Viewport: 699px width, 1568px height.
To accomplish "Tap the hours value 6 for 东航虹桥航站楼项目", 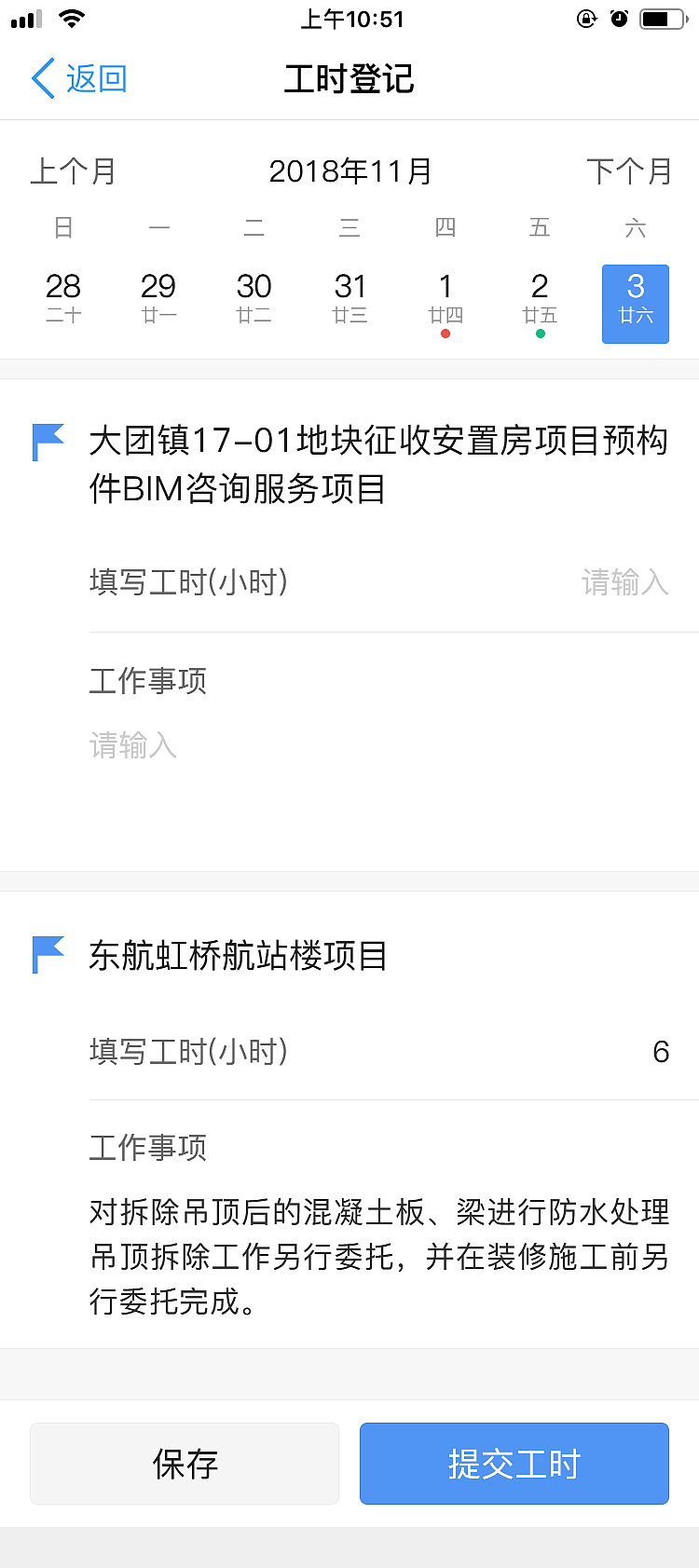I will pyautogui.click(x=661, y=1051).
